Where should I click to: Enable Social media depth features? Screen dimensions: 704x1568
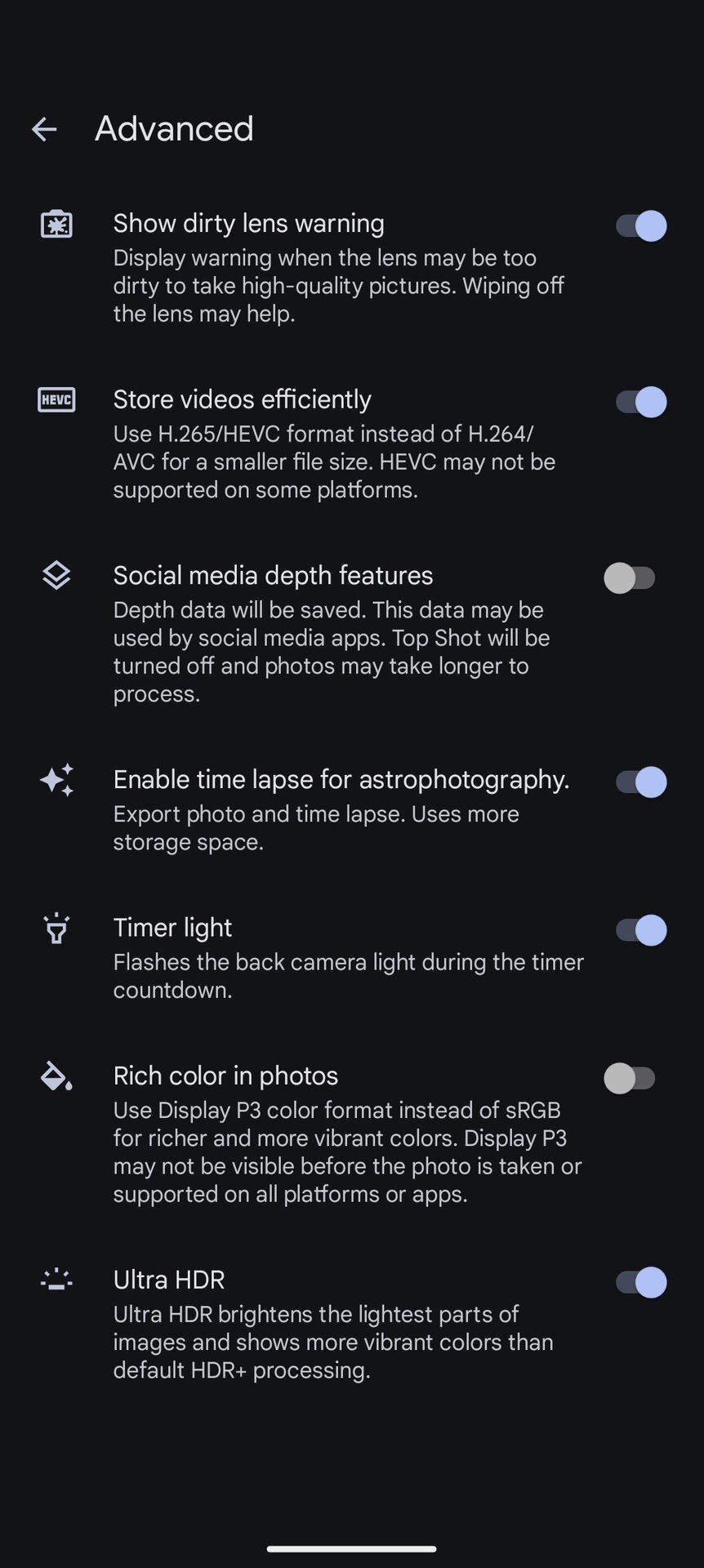pyautogui.click(x=630, y=578)
